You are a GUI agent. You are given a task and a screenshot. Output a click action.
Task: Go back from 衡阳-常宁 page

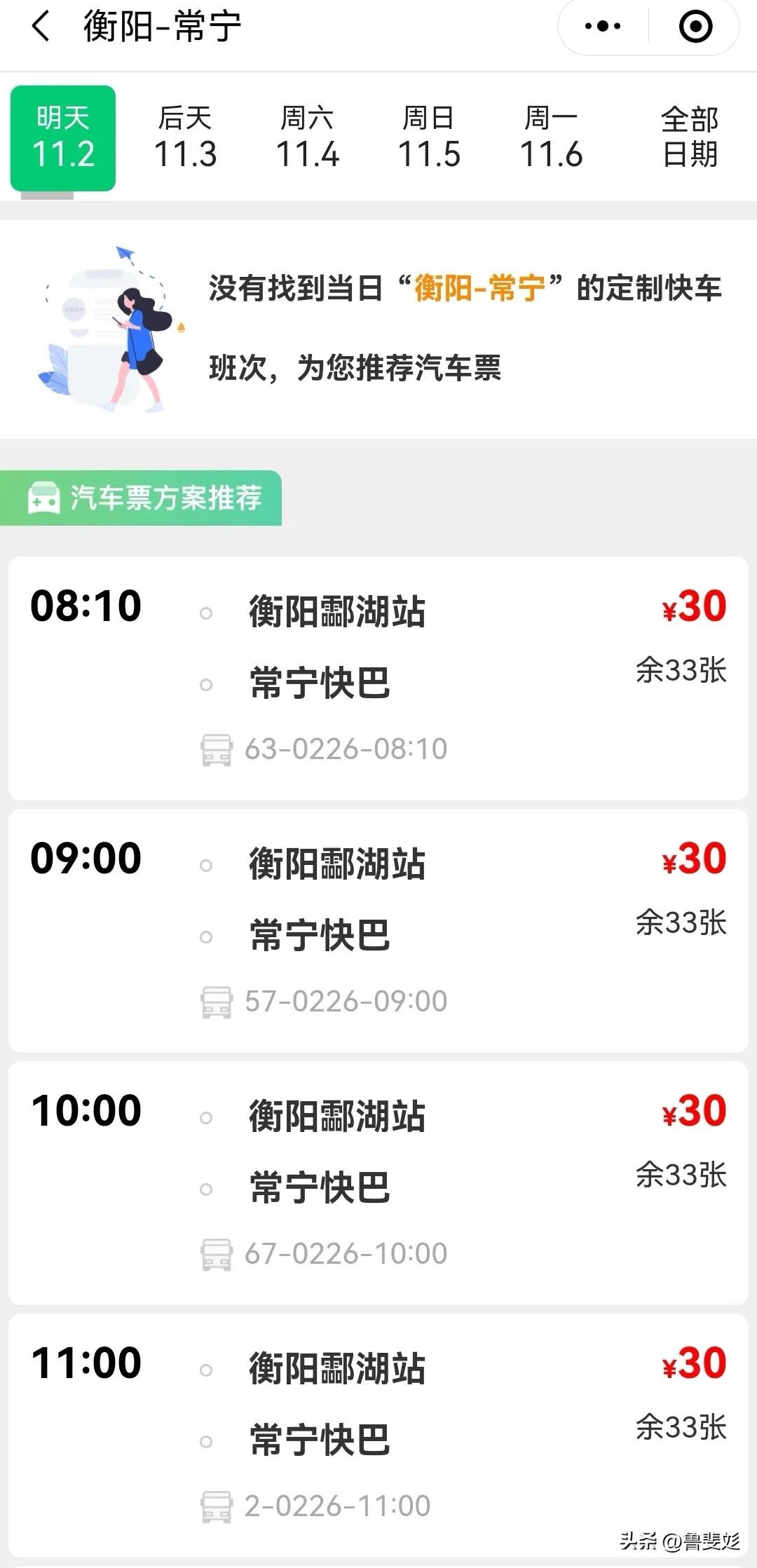tap(41, 27)
